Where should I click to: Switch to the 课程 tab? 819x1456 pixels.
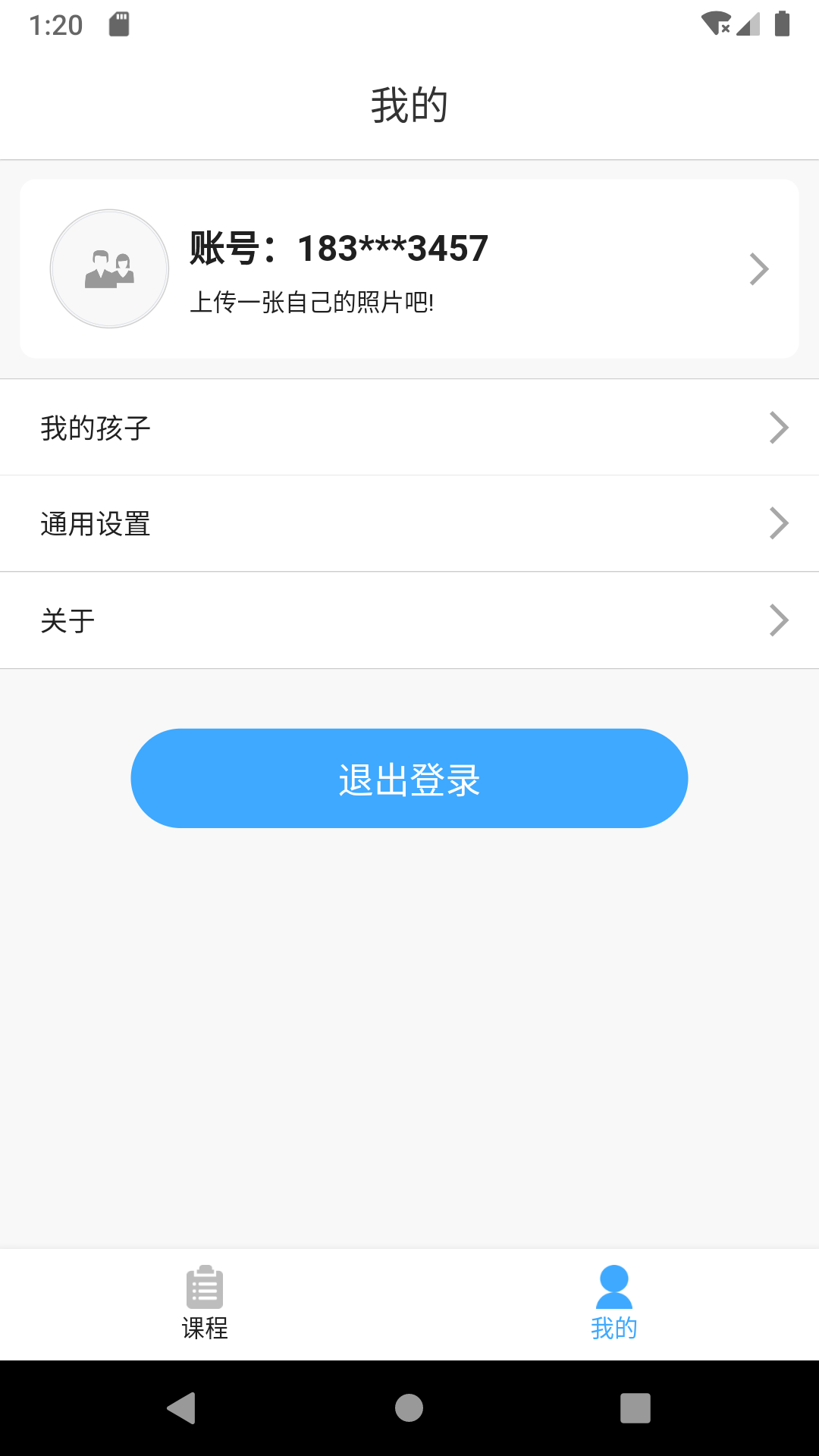click(x=205, y=1304)
